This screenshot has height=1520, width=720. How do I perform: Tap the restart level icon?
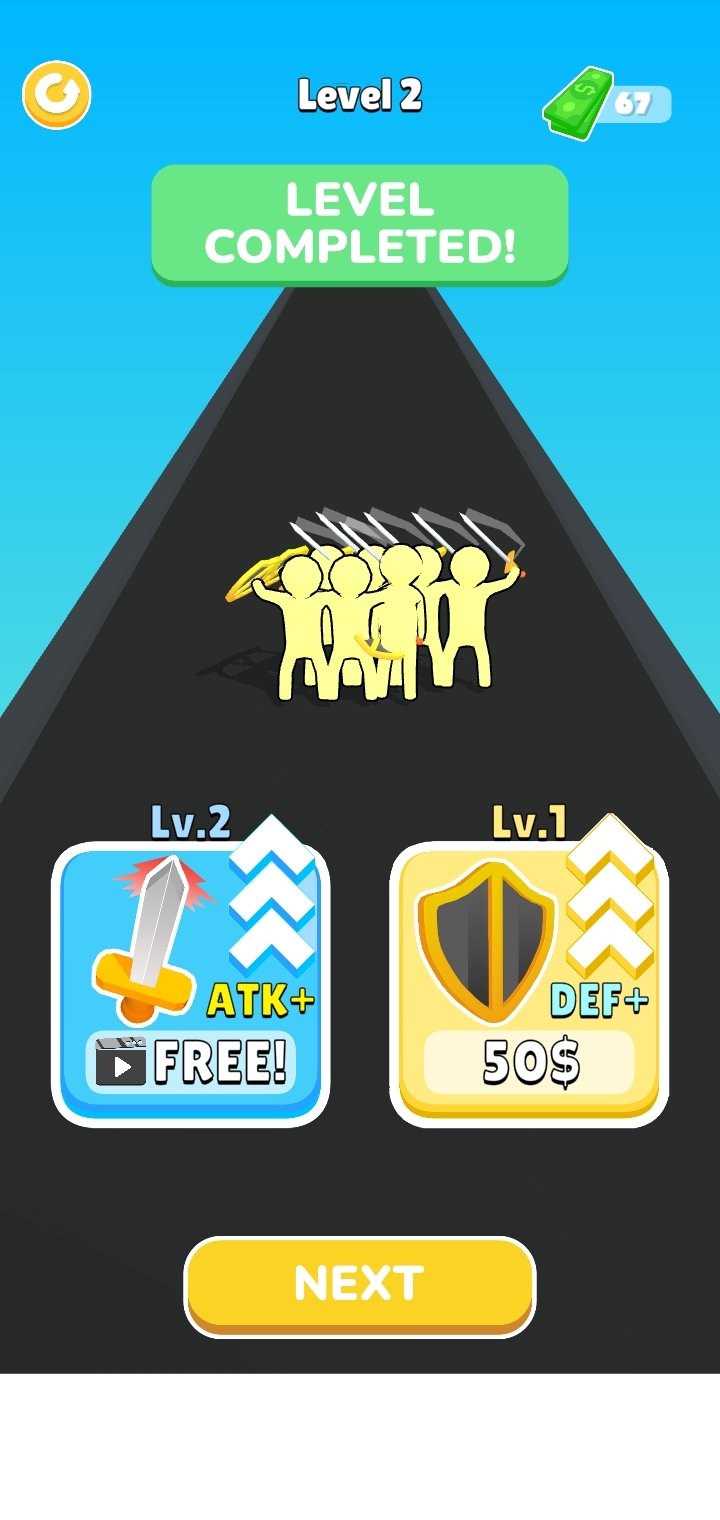(x=57, y=96)
